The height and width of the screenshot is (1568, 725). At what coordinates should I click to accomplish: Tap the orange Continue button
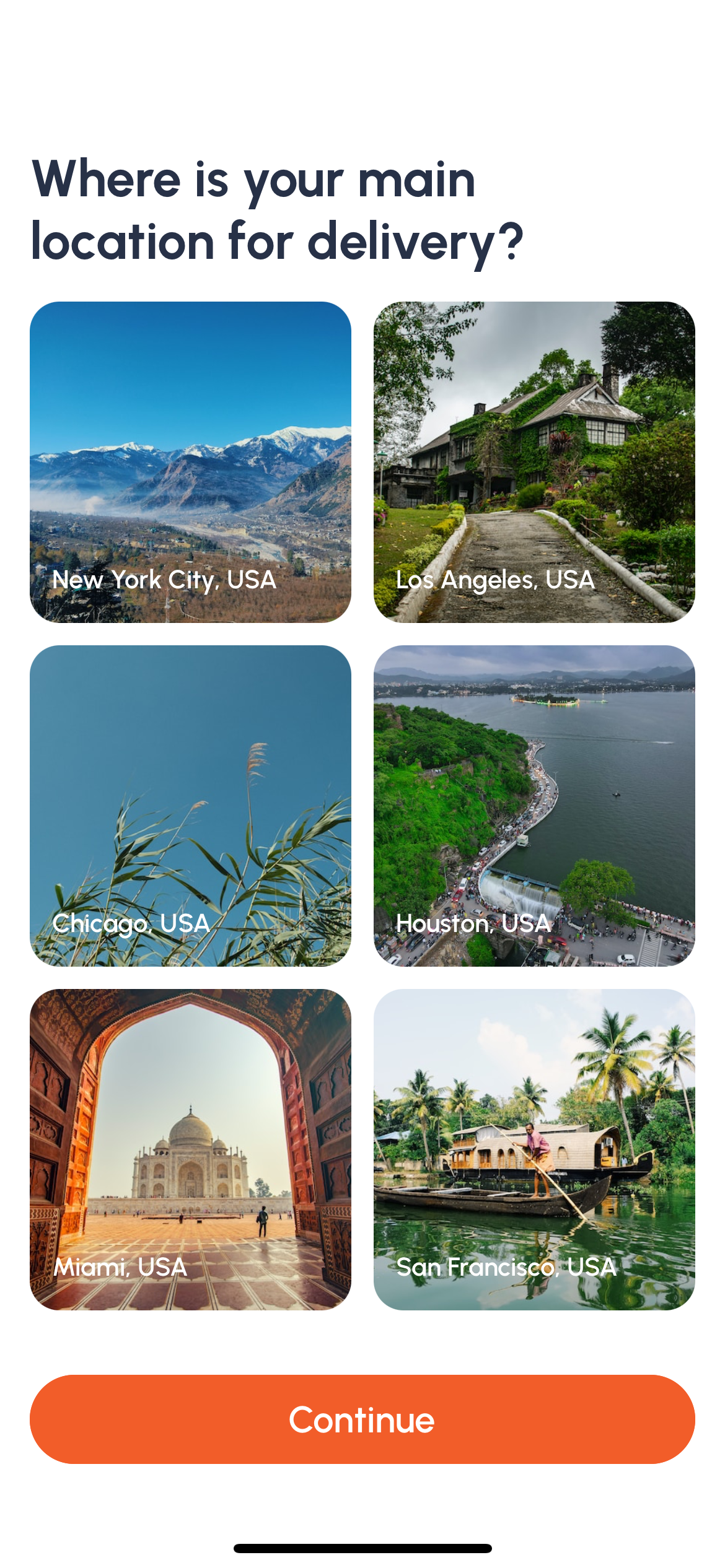coord(362,1419)
